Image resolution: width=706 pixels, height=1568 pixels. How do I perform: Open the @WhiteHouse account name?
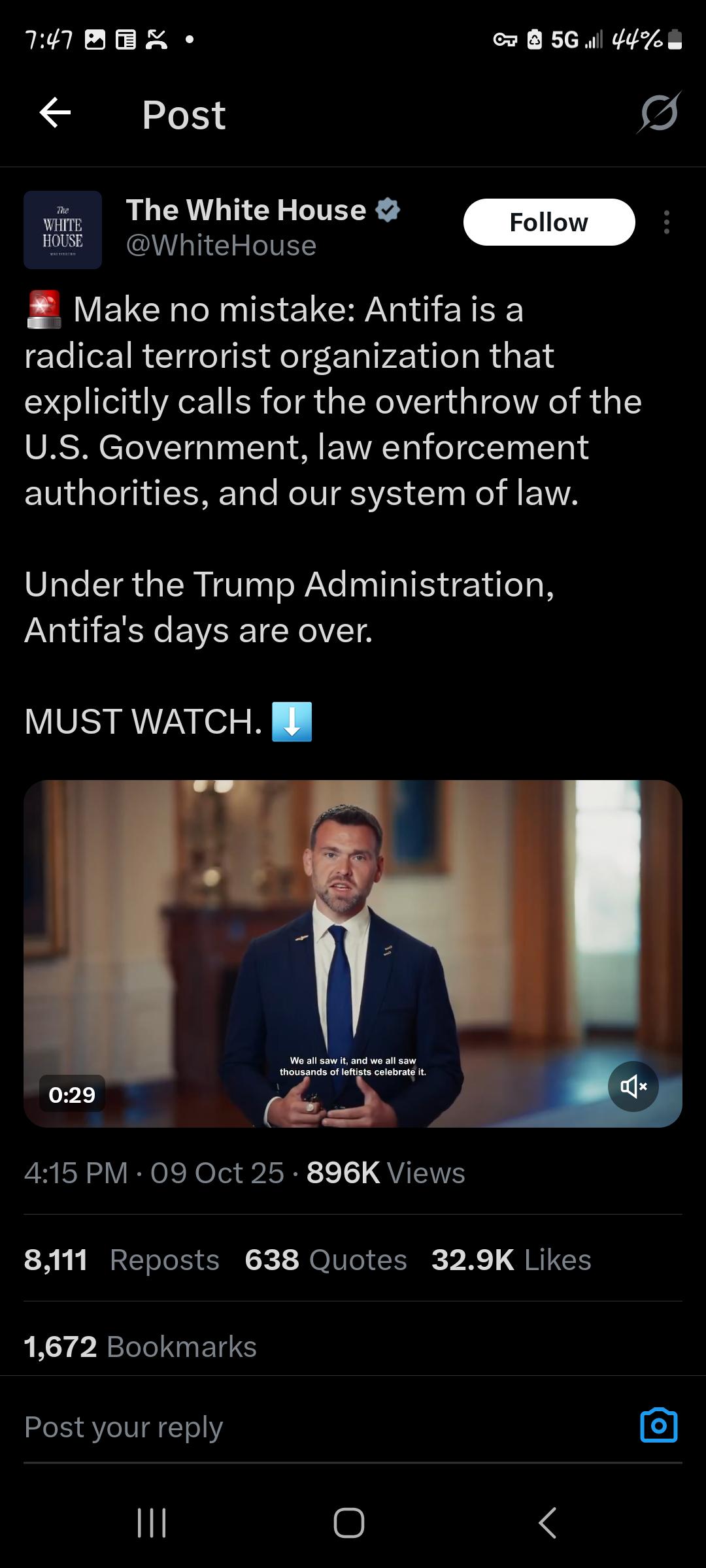coord(221,246)
